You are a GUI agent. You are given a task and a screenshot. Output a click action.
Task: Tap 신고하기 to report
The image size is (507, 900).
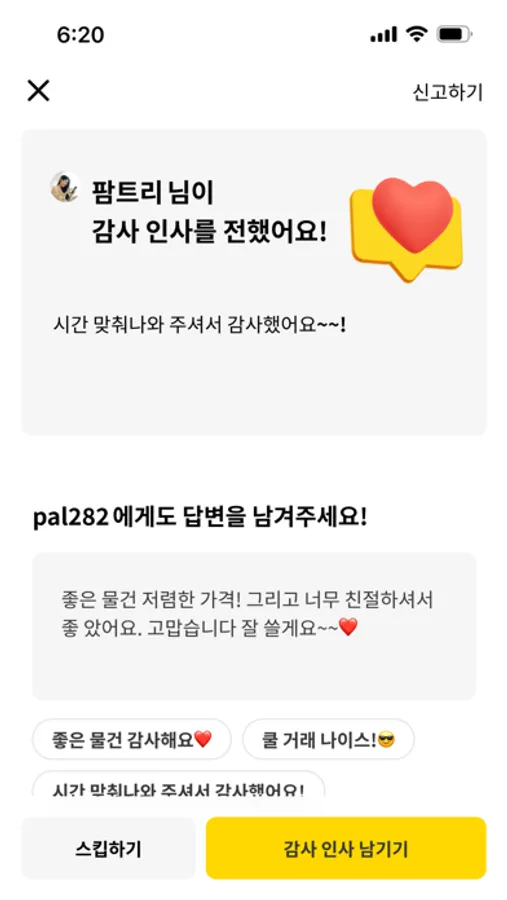(448, 92)
